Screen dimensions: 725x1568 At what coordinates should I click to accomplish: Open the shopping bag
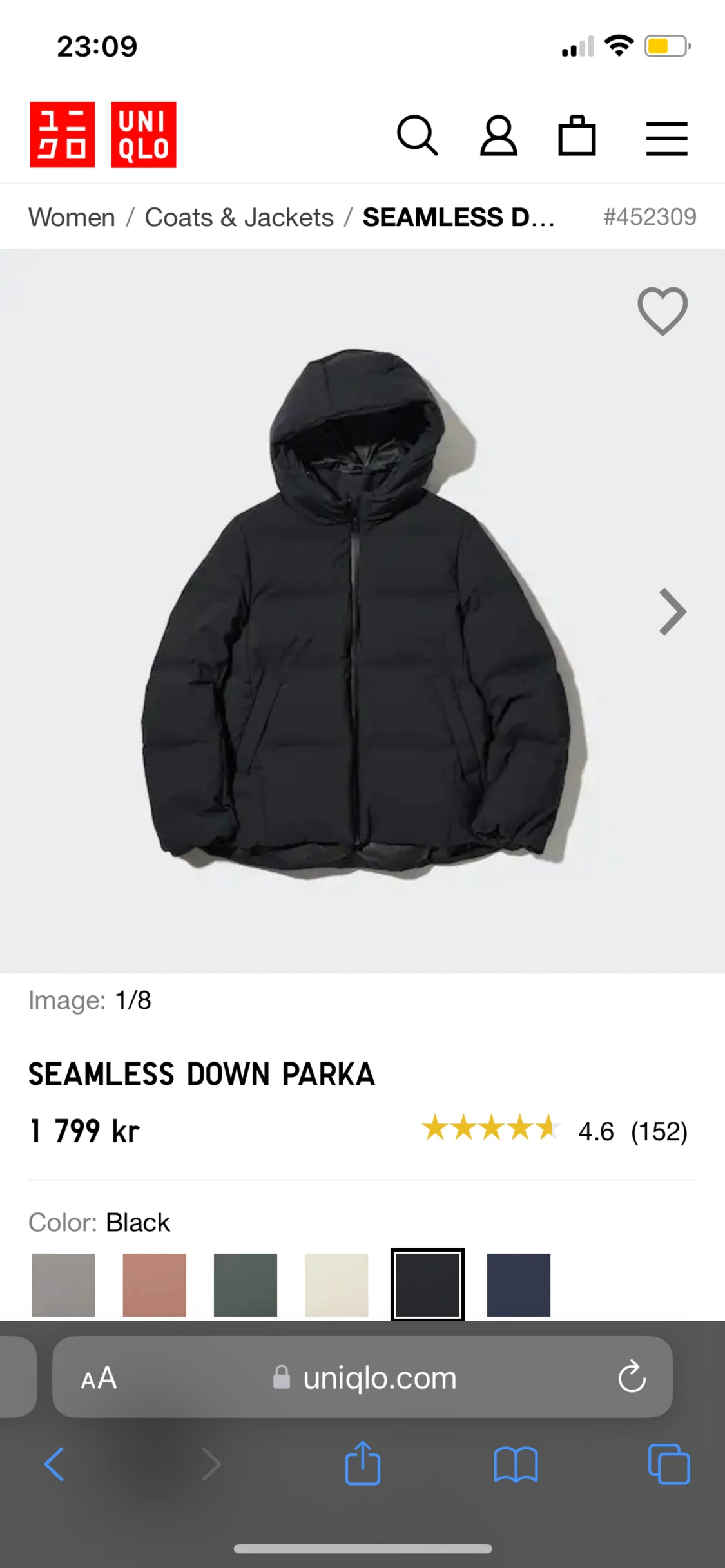pos(577,135)
